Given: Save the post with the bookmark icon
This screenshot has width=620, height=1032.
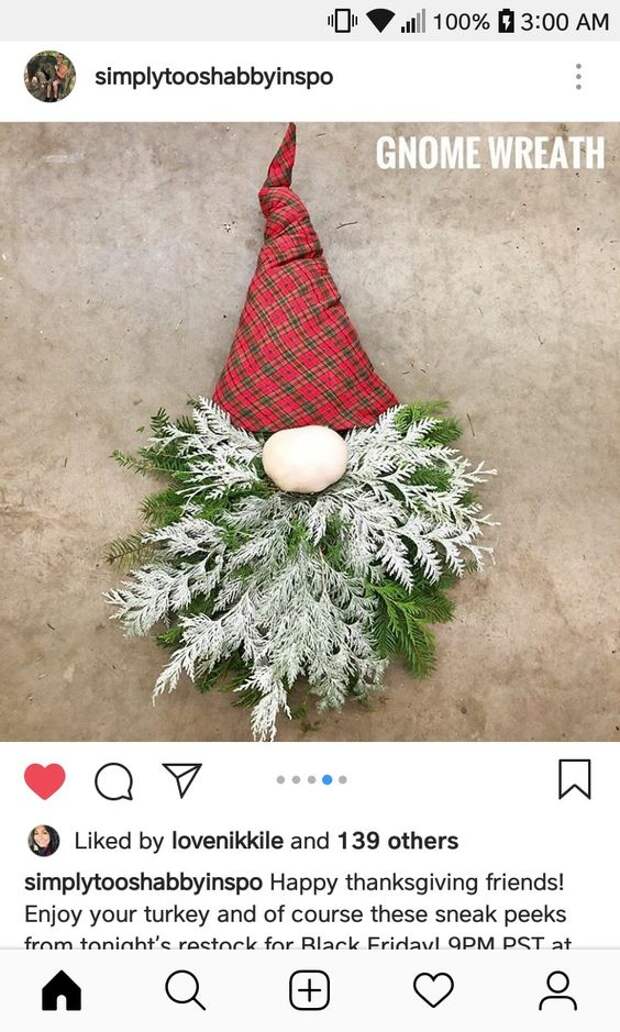Looking at the screenshot, I should coord(574,780).
